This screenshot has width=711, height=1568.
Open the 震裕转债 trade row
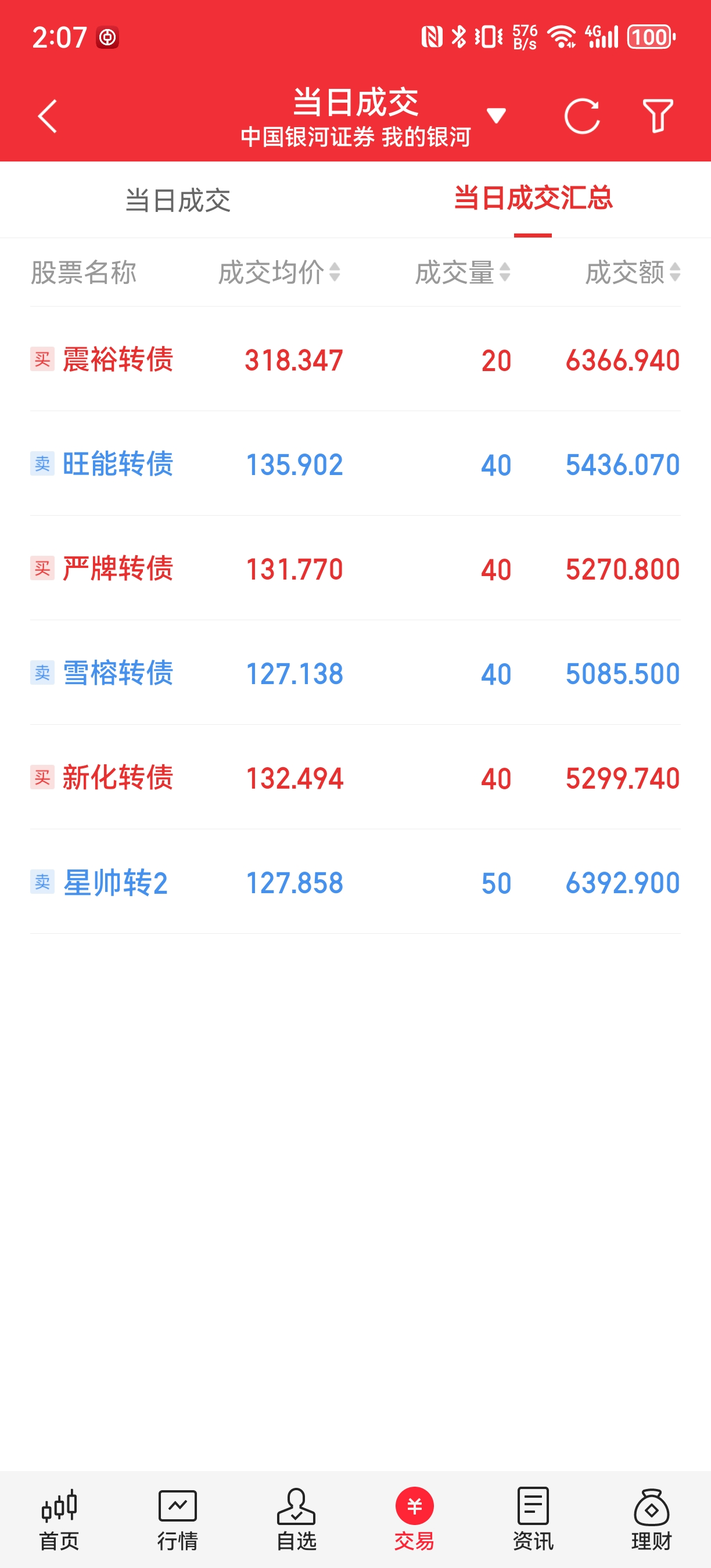(x=355, y=359)
